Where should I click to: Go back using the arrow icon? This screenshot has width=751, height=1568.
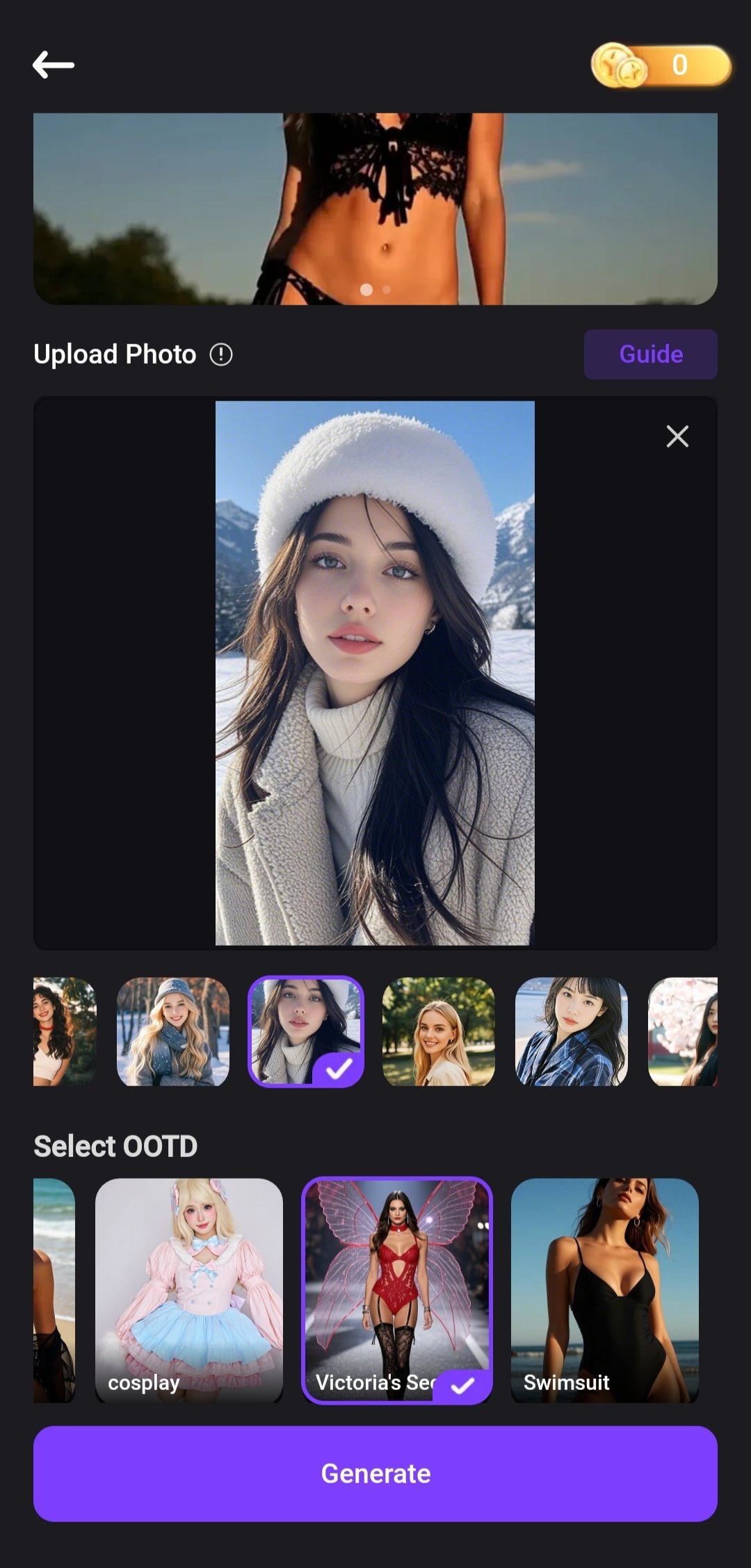(x=54, y=65)
